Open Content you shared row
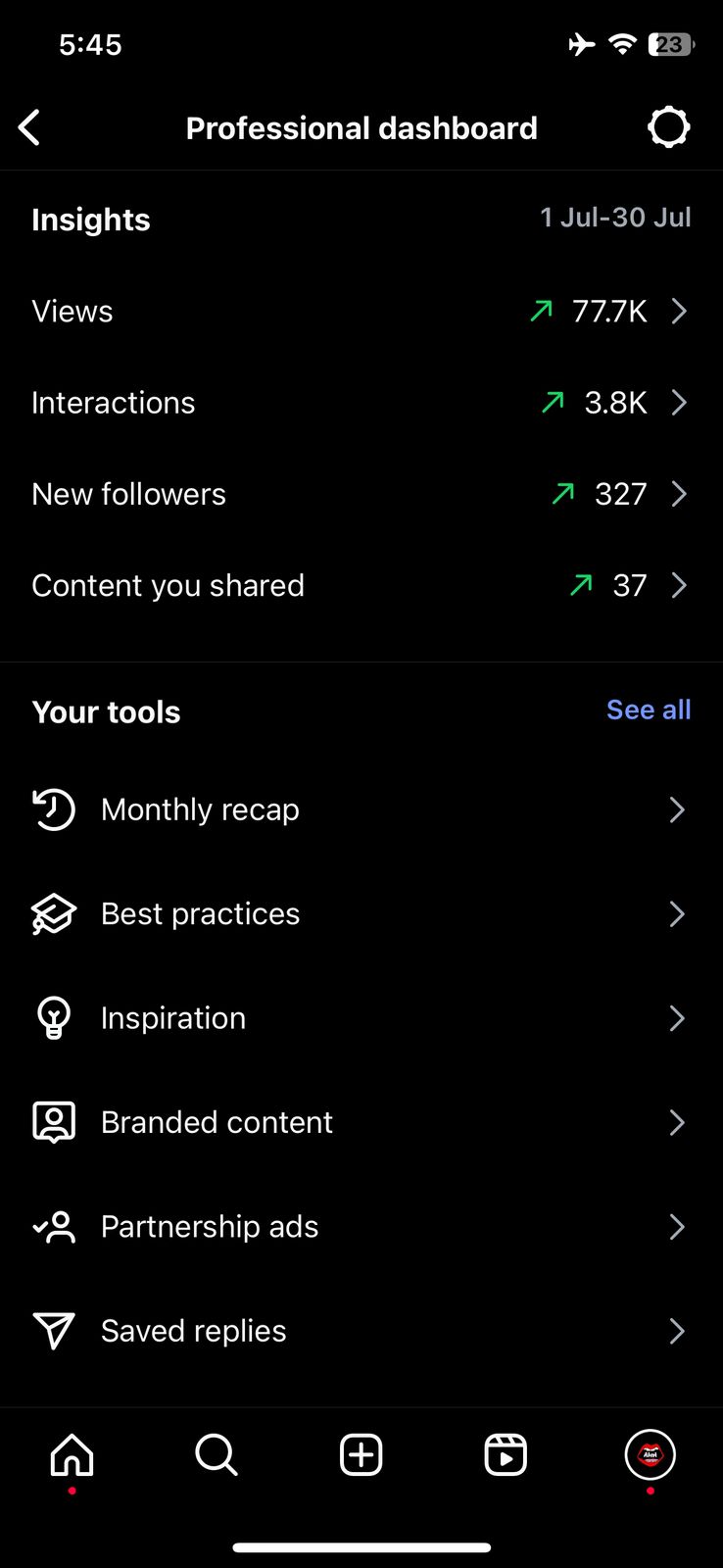The image size is (723, 1568). 361,585
